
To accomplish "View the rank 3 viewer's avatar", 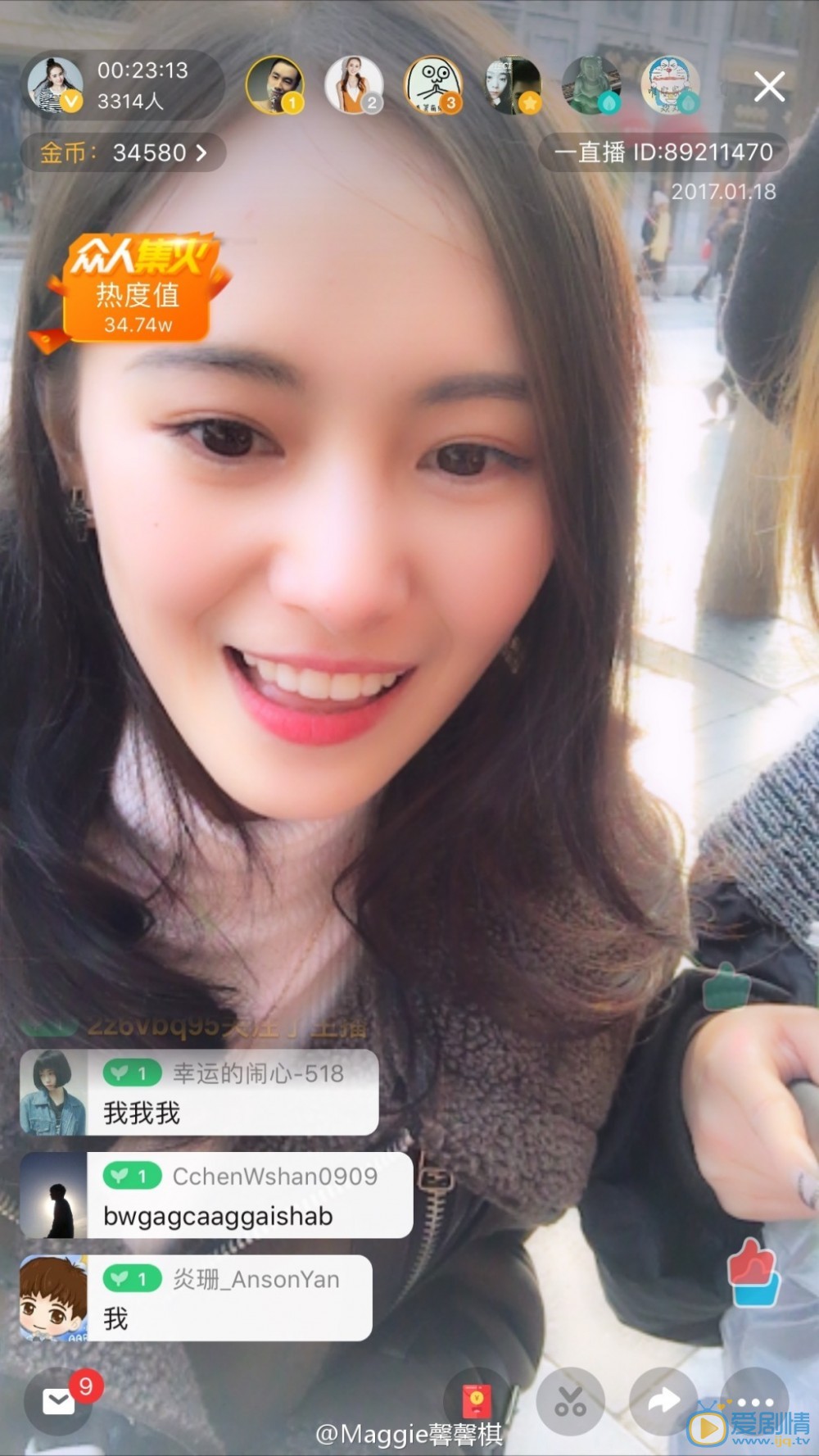I will [433, 84].
